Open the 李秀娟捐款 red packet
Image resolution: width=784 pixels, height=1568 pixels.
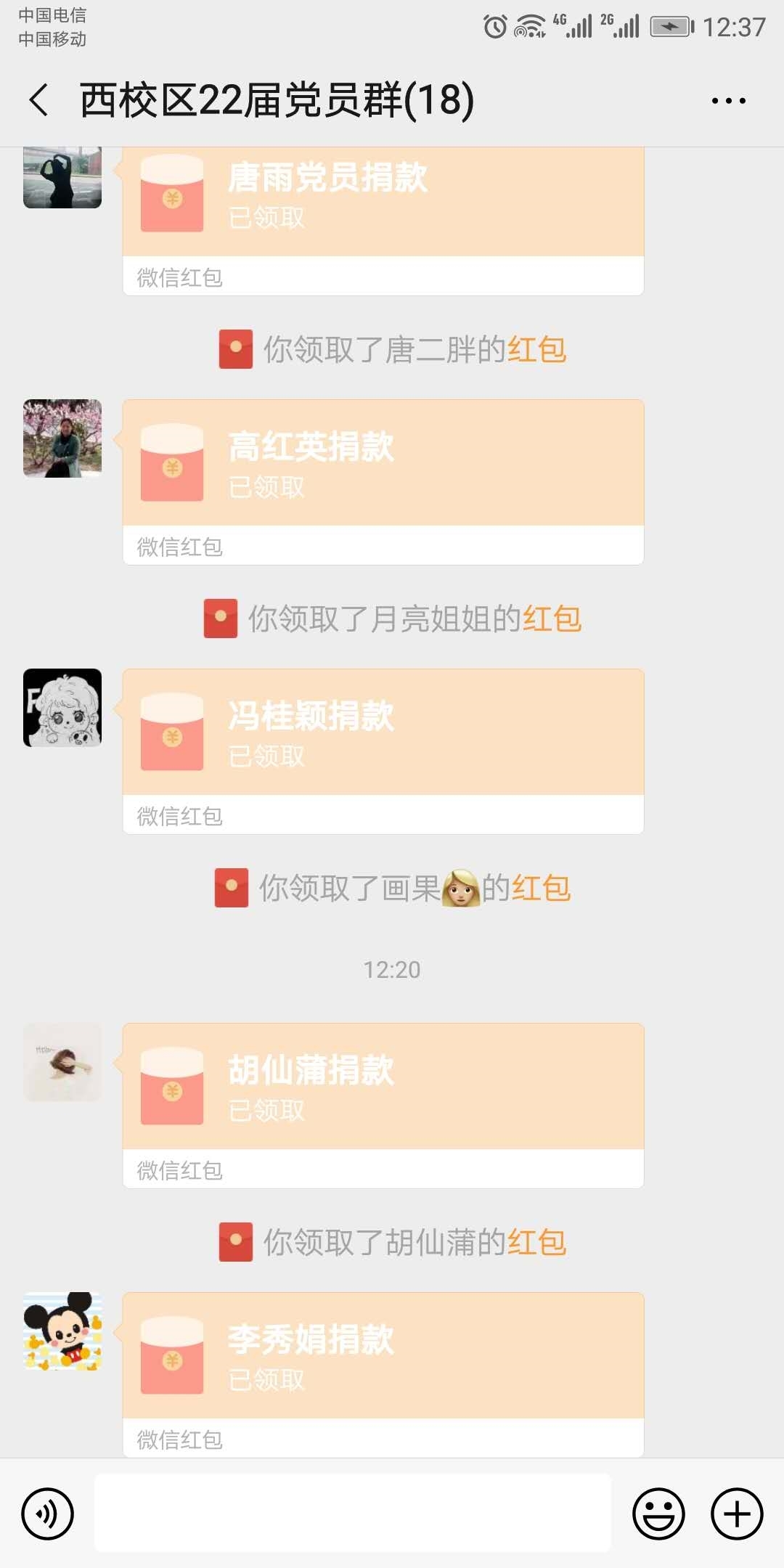(x=383, y=1356)
